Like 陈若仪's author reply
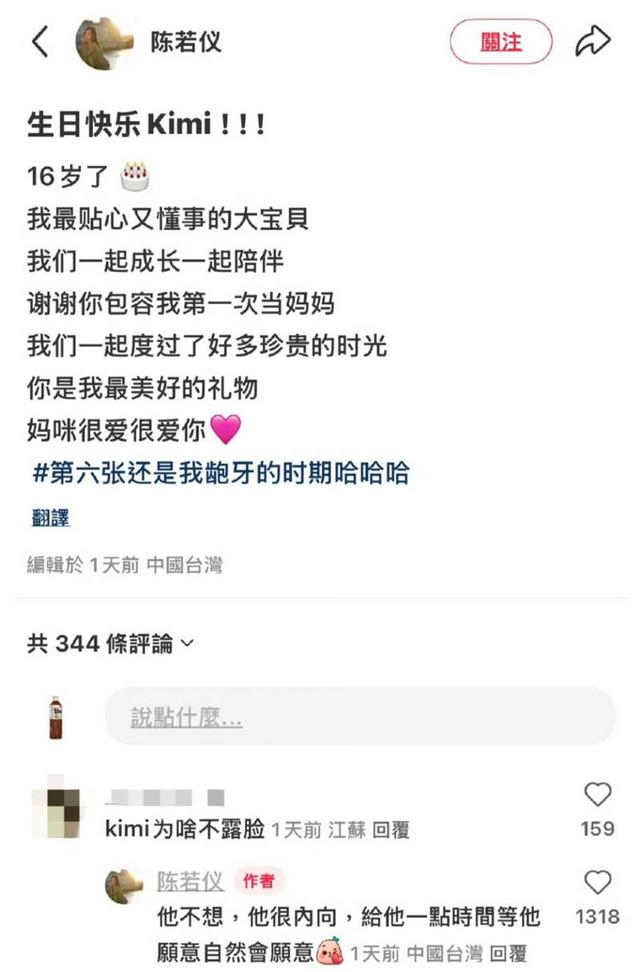Viewport: 640px width, 972px height. 597,883
